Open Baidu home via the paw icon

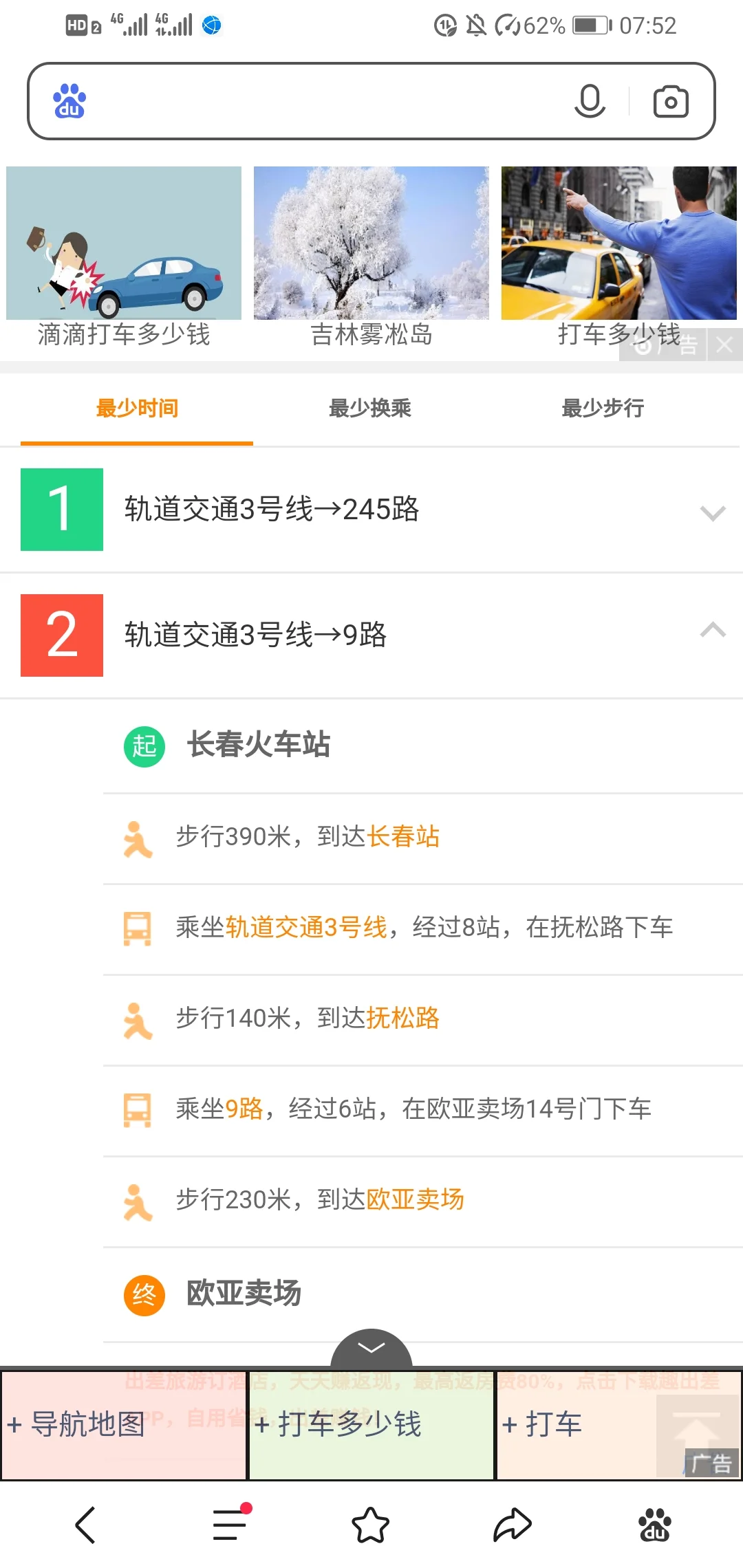click(x=655, y=1524)
